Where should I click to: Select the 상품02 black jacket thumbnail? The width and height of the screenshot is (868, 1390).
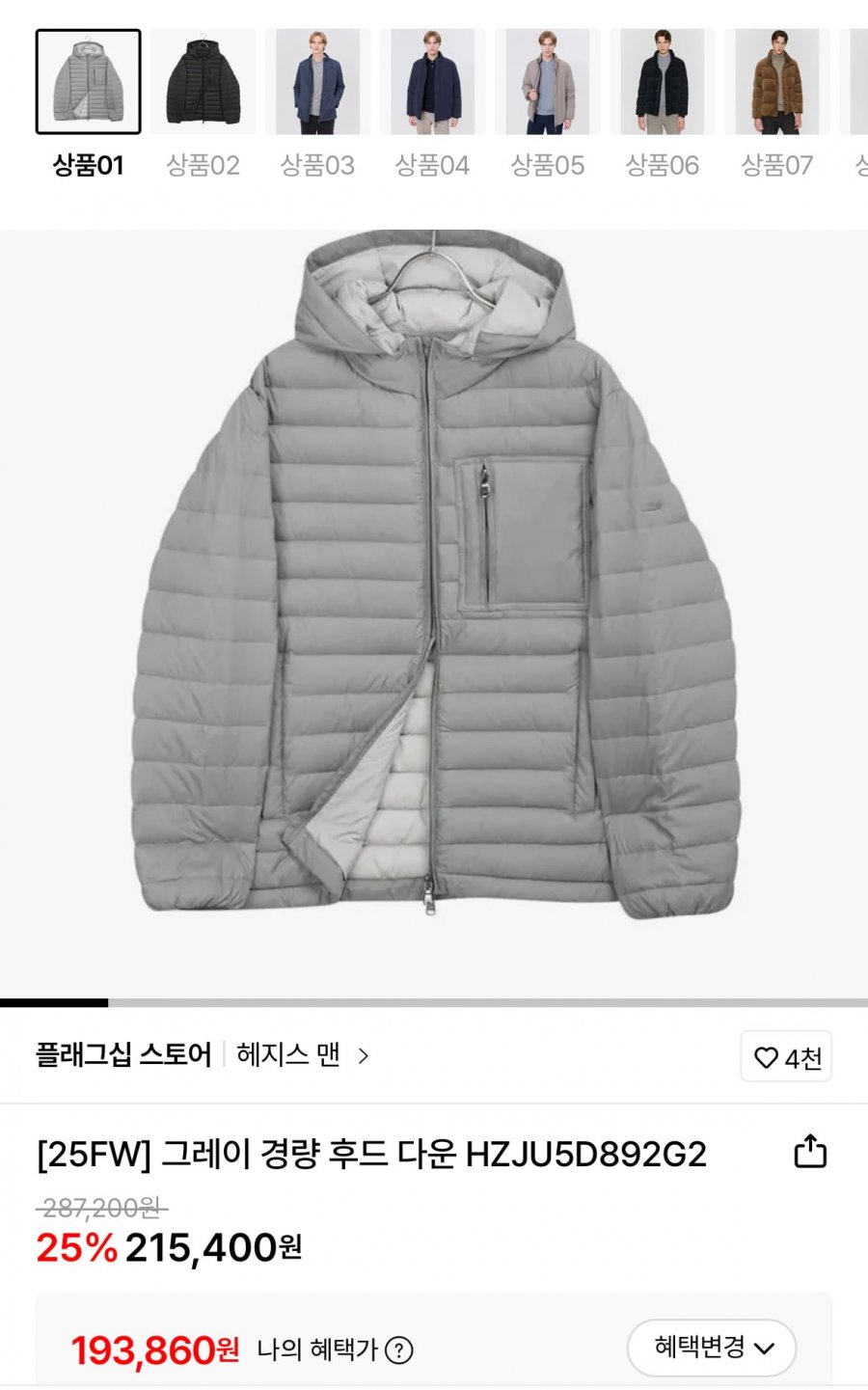[x=203, y=82]
